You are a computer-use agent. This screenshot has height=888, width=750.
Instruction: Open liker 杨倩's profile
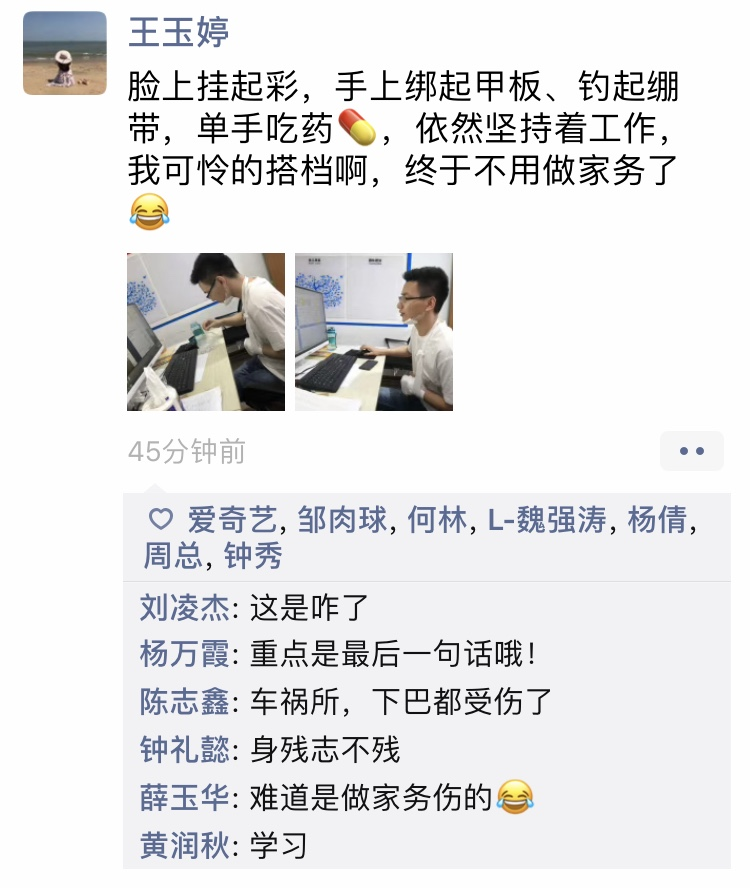[x=660, y=521]
